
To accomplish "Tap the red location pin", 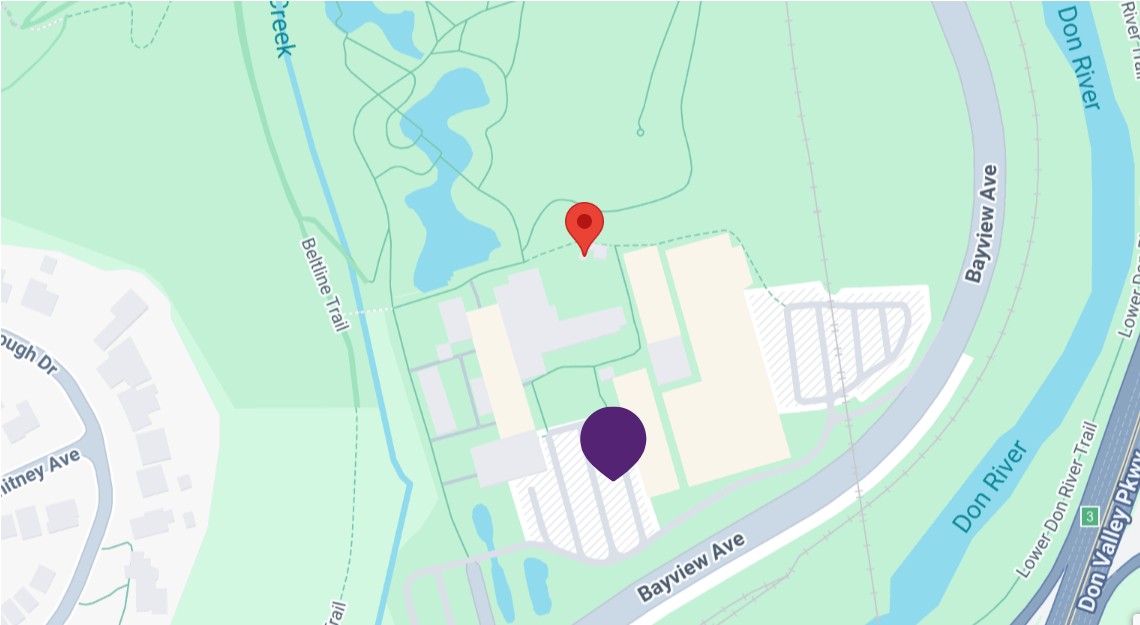I will (x=584, y=224).
